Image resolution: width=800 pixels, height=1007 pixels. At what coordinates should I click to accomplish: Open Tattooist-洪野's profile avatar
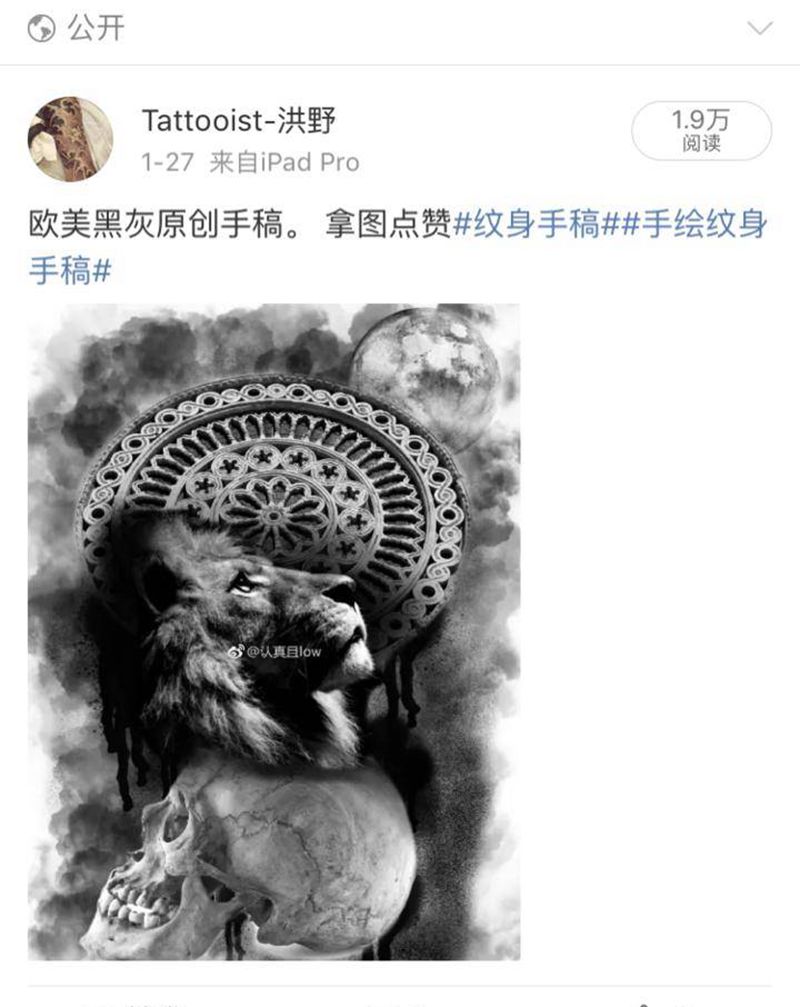click(x=70, y=134)
